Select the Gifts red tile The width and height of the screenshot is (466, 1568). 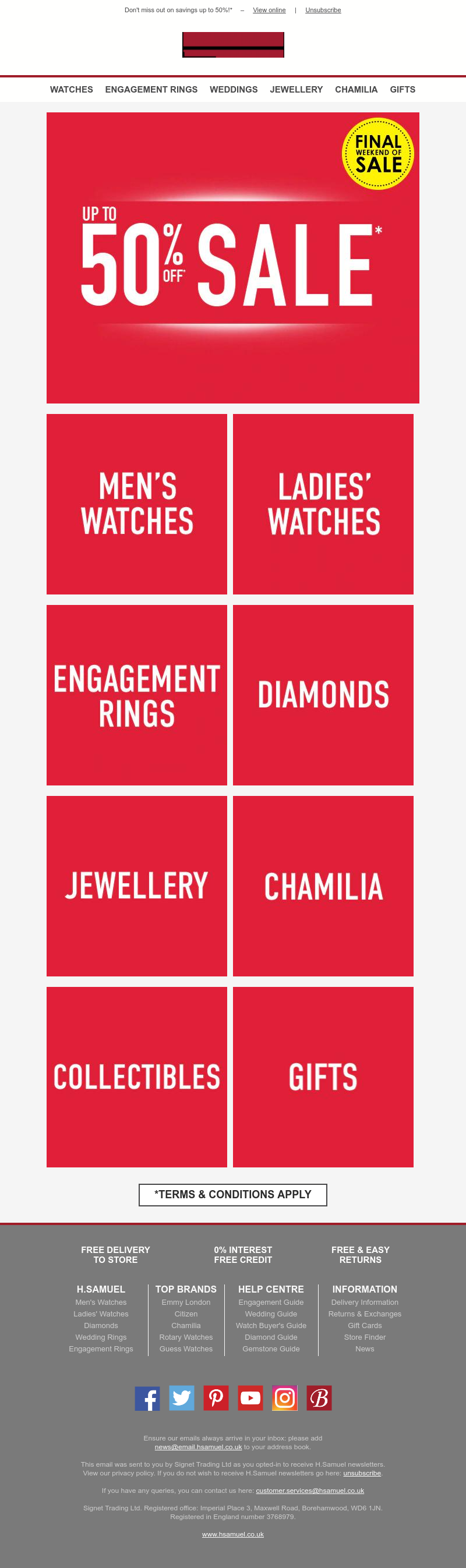pyautogui.click(x=323, y=1076)
